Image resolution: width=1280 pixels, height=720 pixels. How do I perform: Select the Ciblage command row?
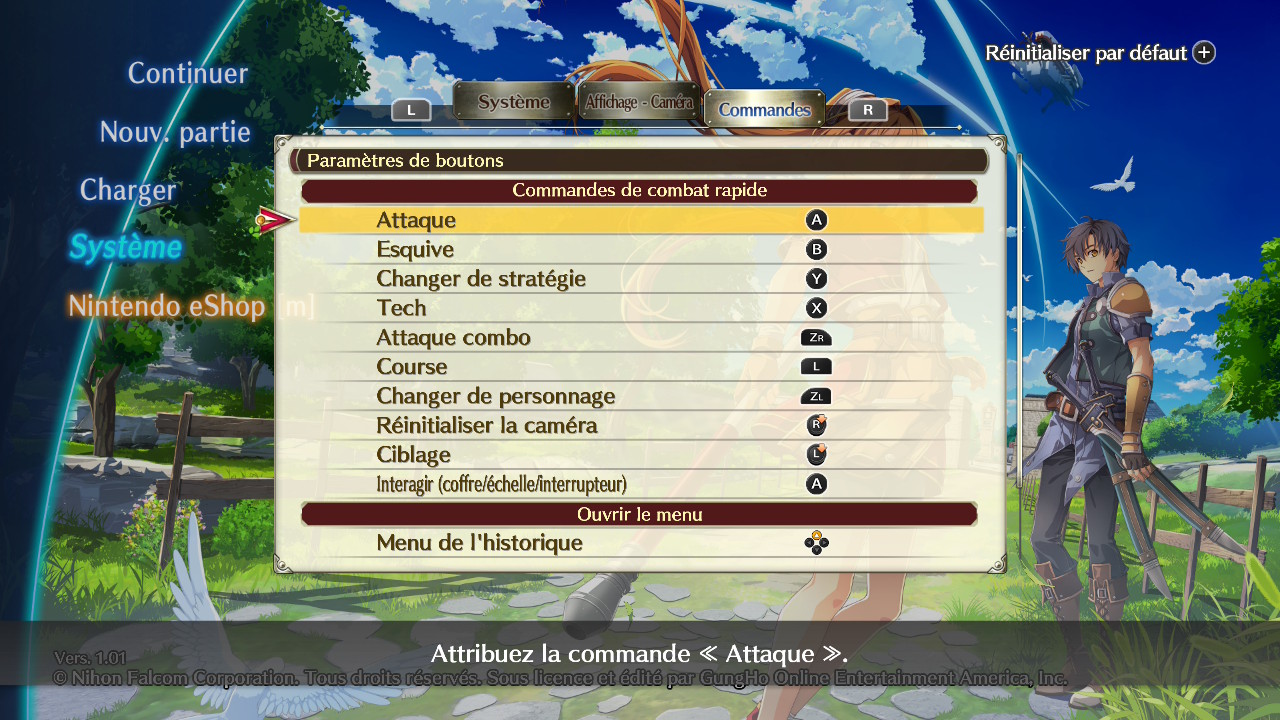tap(640, 455)
